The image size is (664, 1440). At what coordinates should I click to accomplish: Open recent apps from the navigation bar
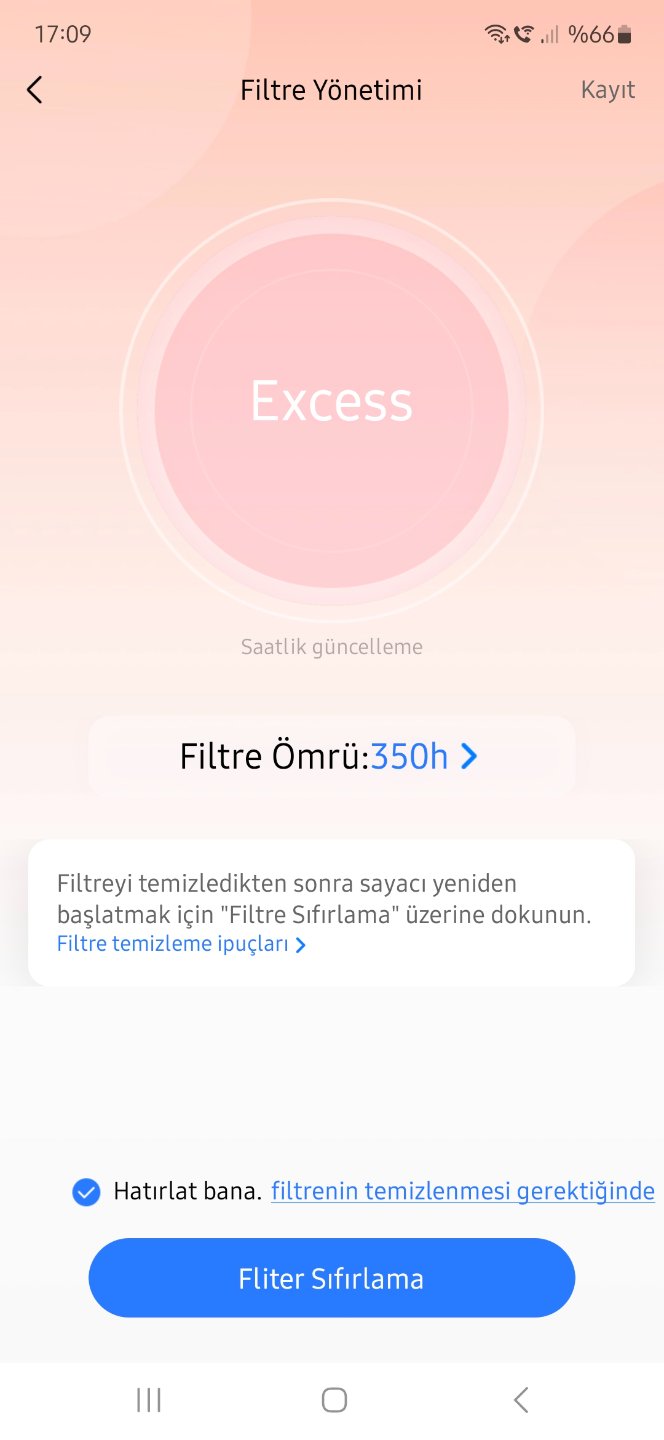point(149,1400)
